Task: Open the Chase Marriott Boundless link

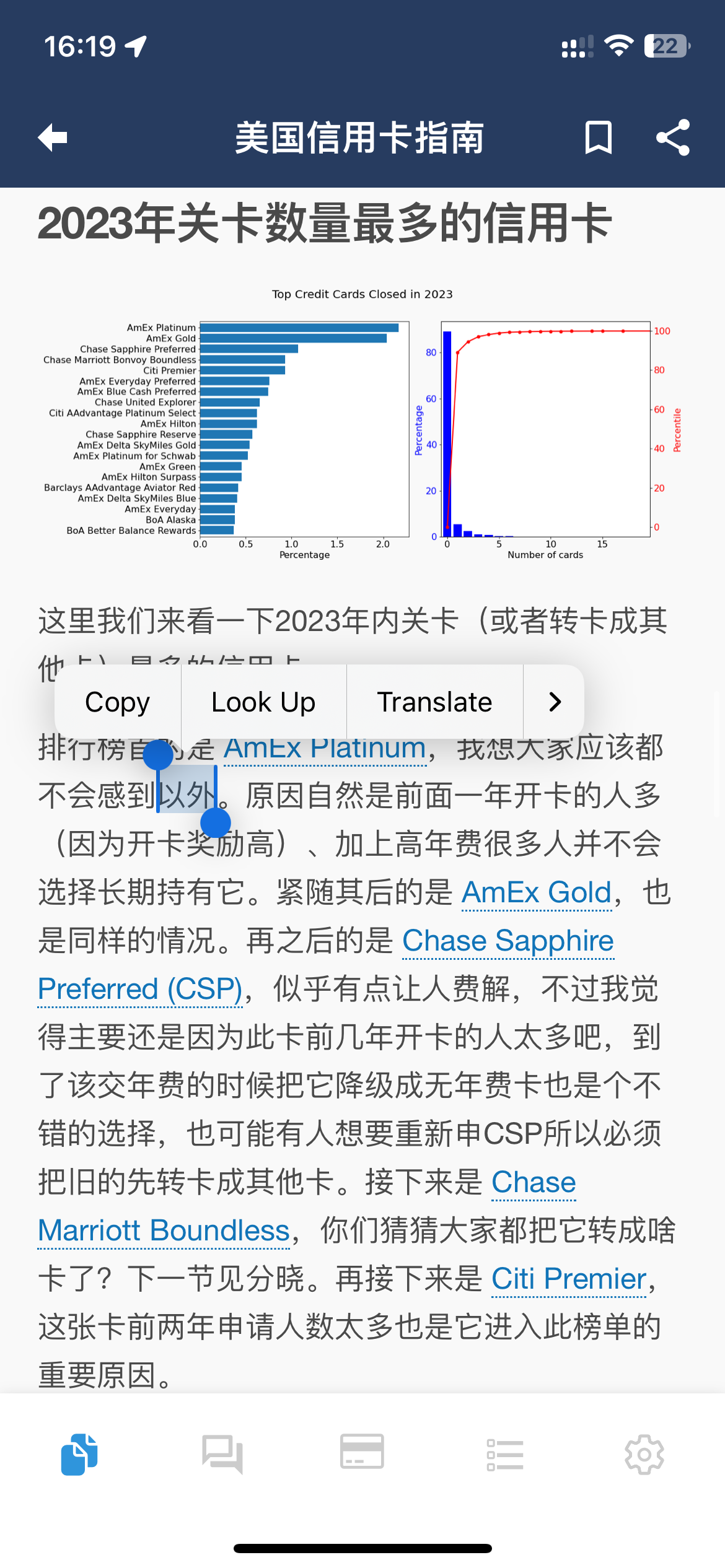Action: tap(307, 1206)
